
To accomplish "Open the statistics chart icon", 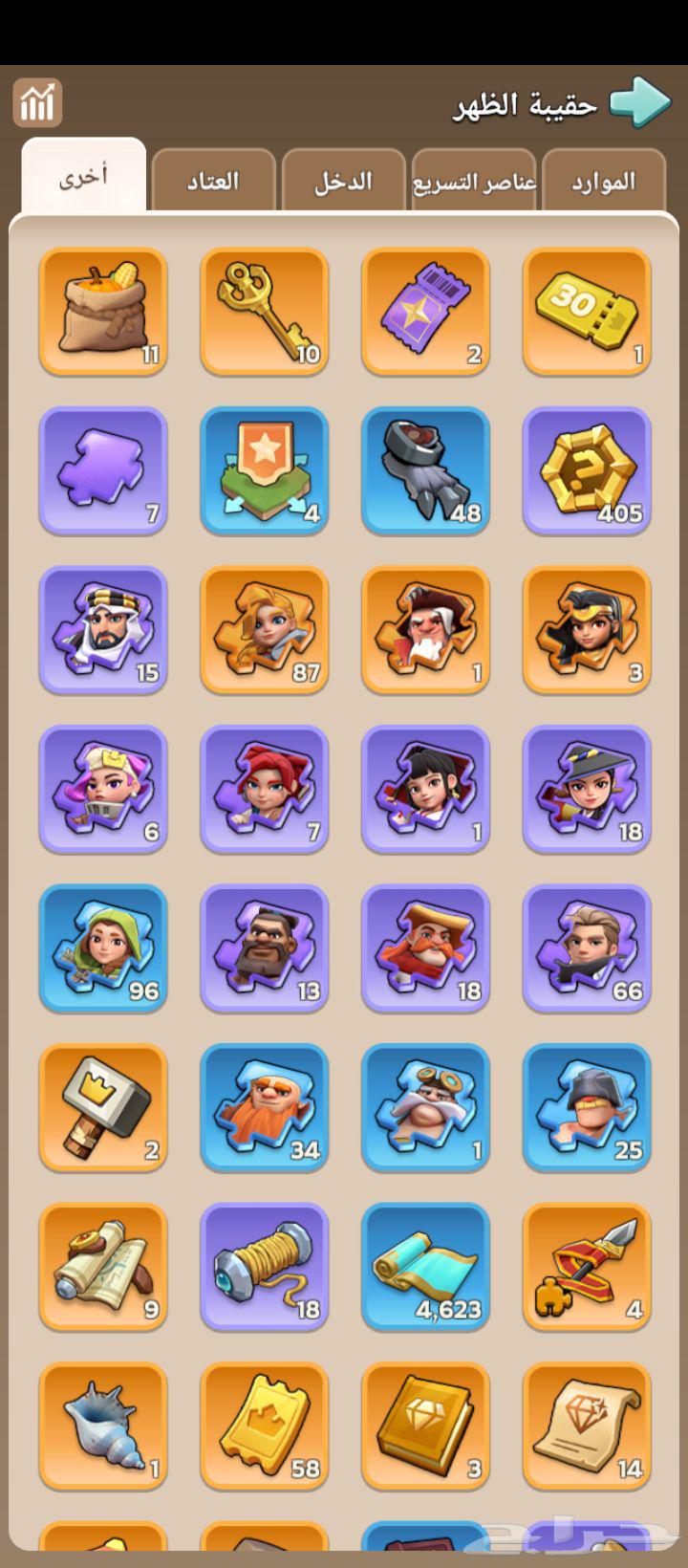I will pyautogui.click(x=37, y=102).
